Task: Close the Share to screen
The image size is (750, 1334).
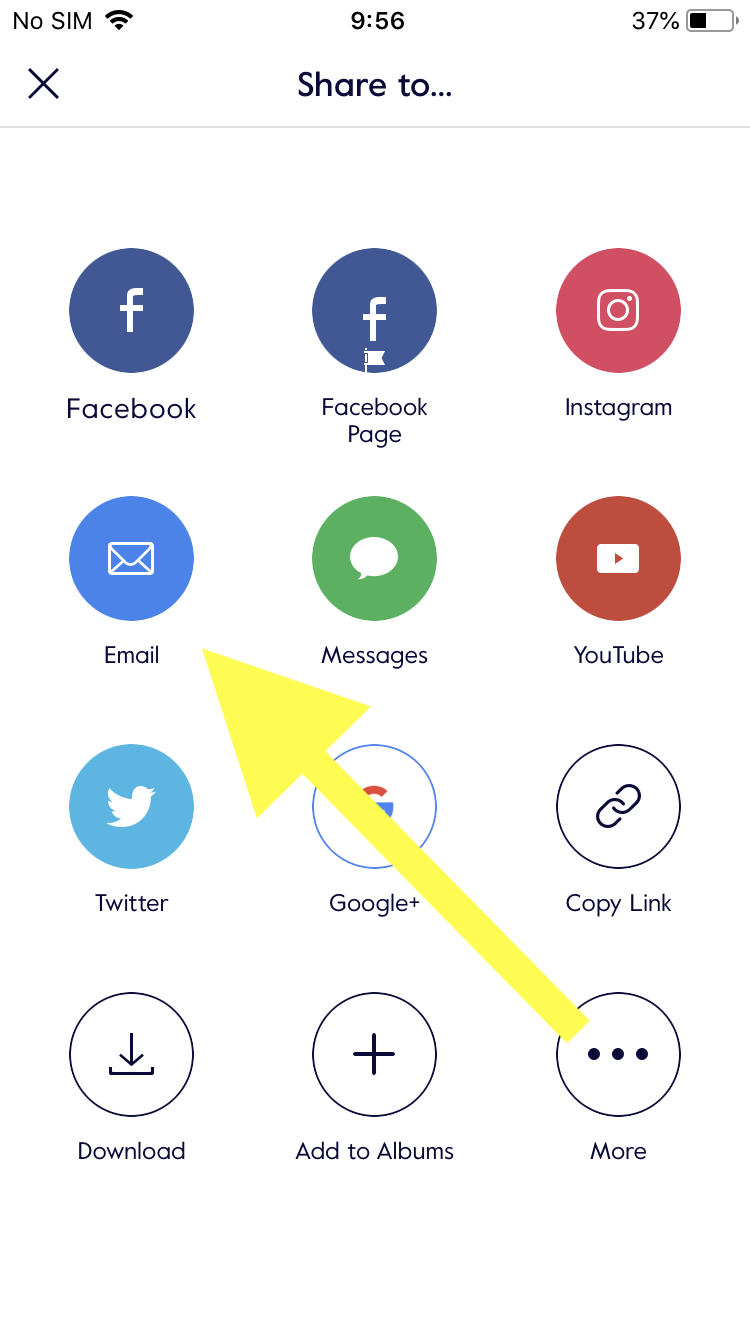Action: click(43, 84)
